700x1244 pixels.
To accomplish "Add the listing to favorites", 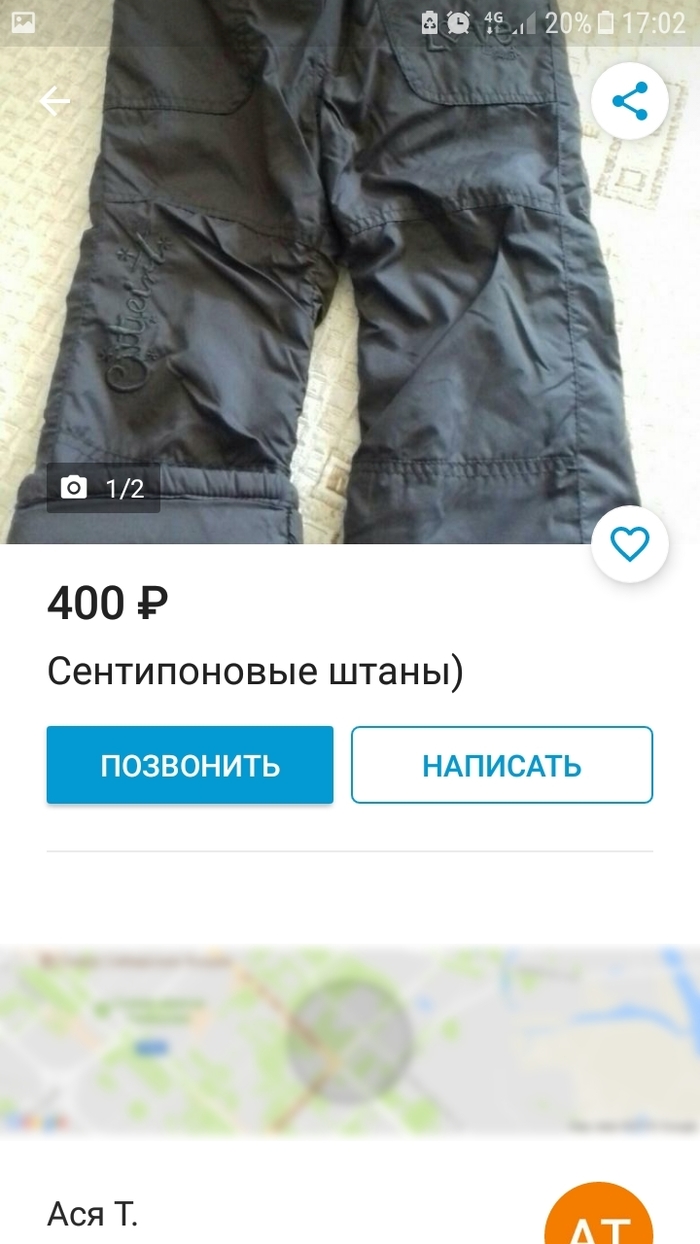I will 630,545.
